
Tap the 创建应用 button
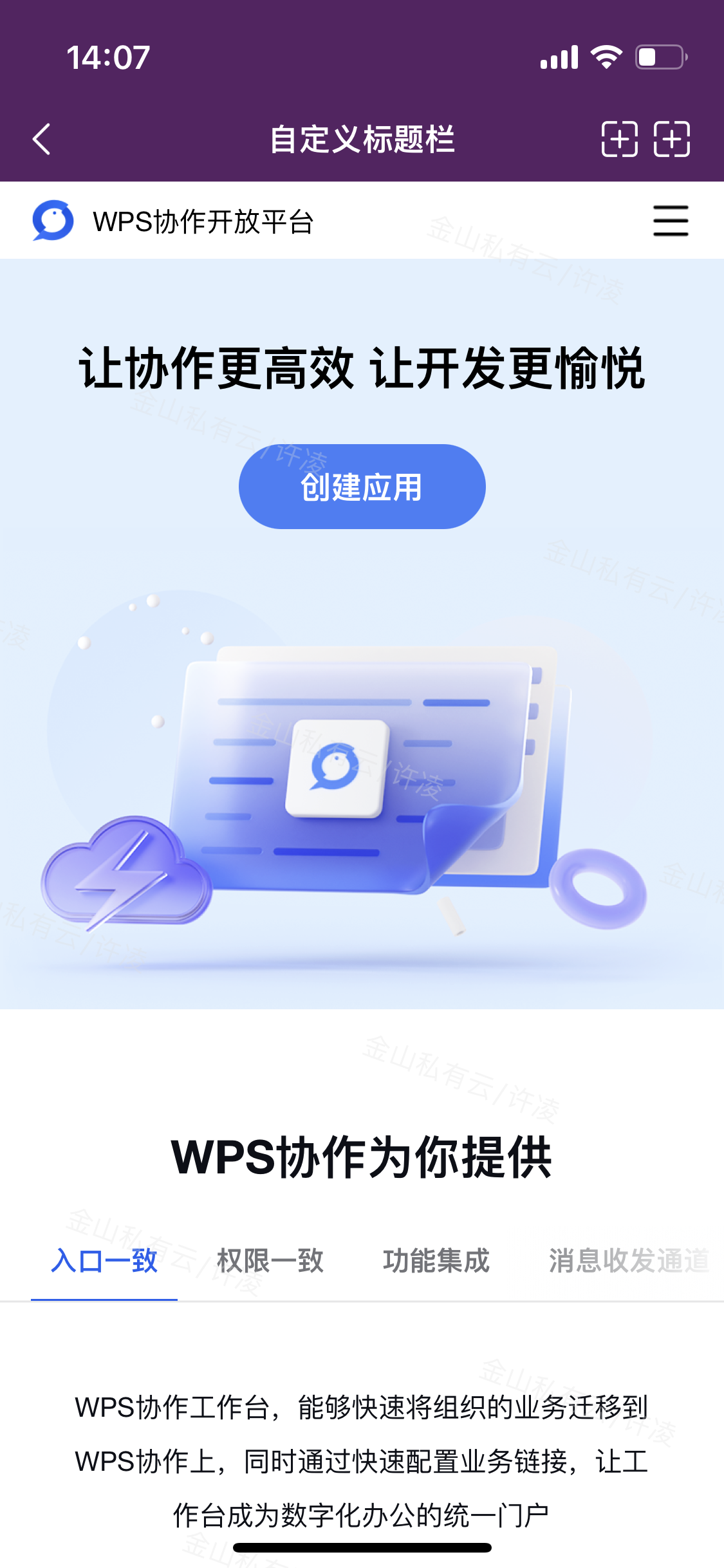[362, 487]
